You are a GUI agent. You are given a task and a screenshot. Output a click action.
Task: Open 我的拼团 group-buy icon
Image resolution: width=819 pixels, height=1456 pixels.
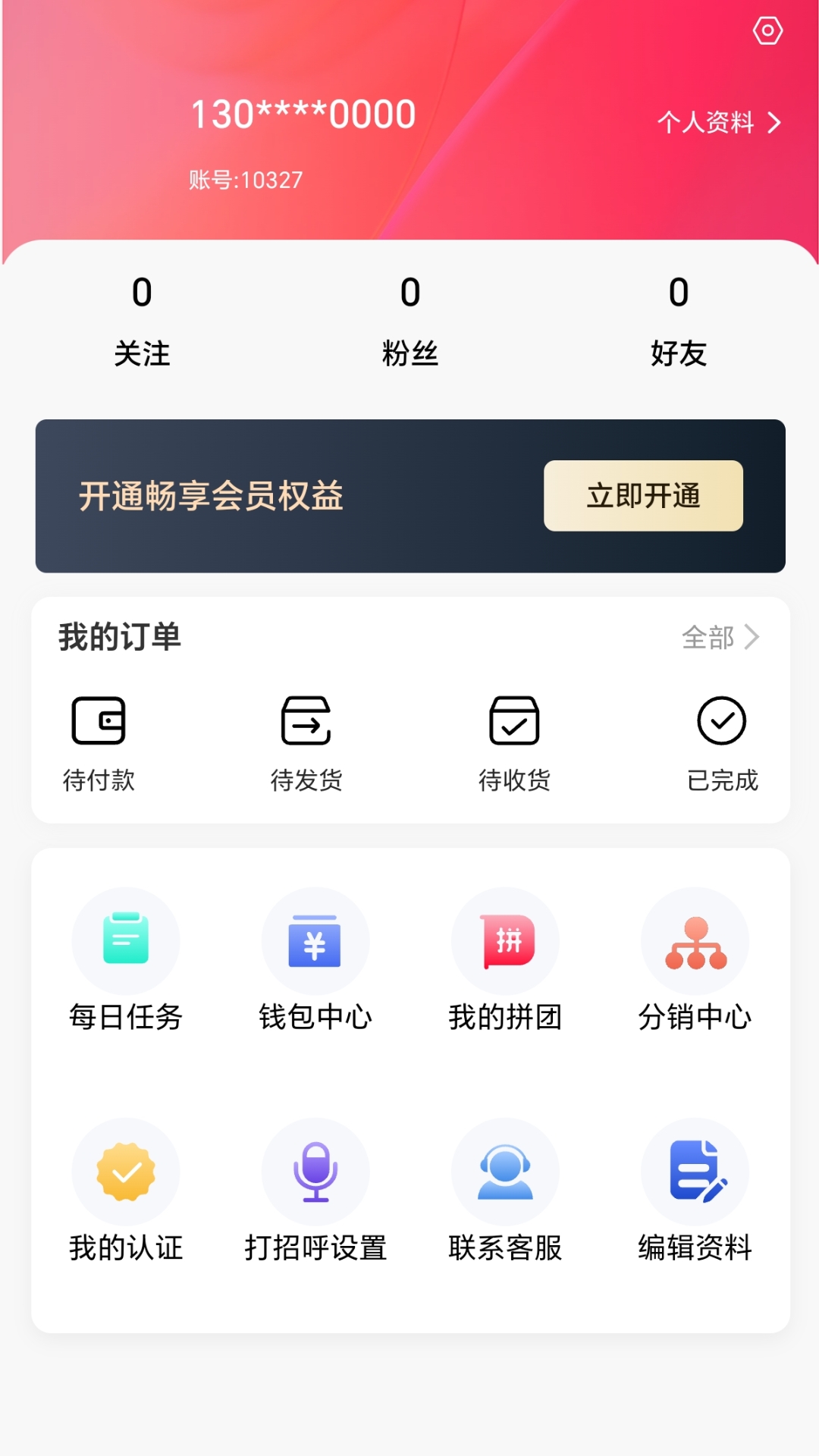(x=505, y=940)
